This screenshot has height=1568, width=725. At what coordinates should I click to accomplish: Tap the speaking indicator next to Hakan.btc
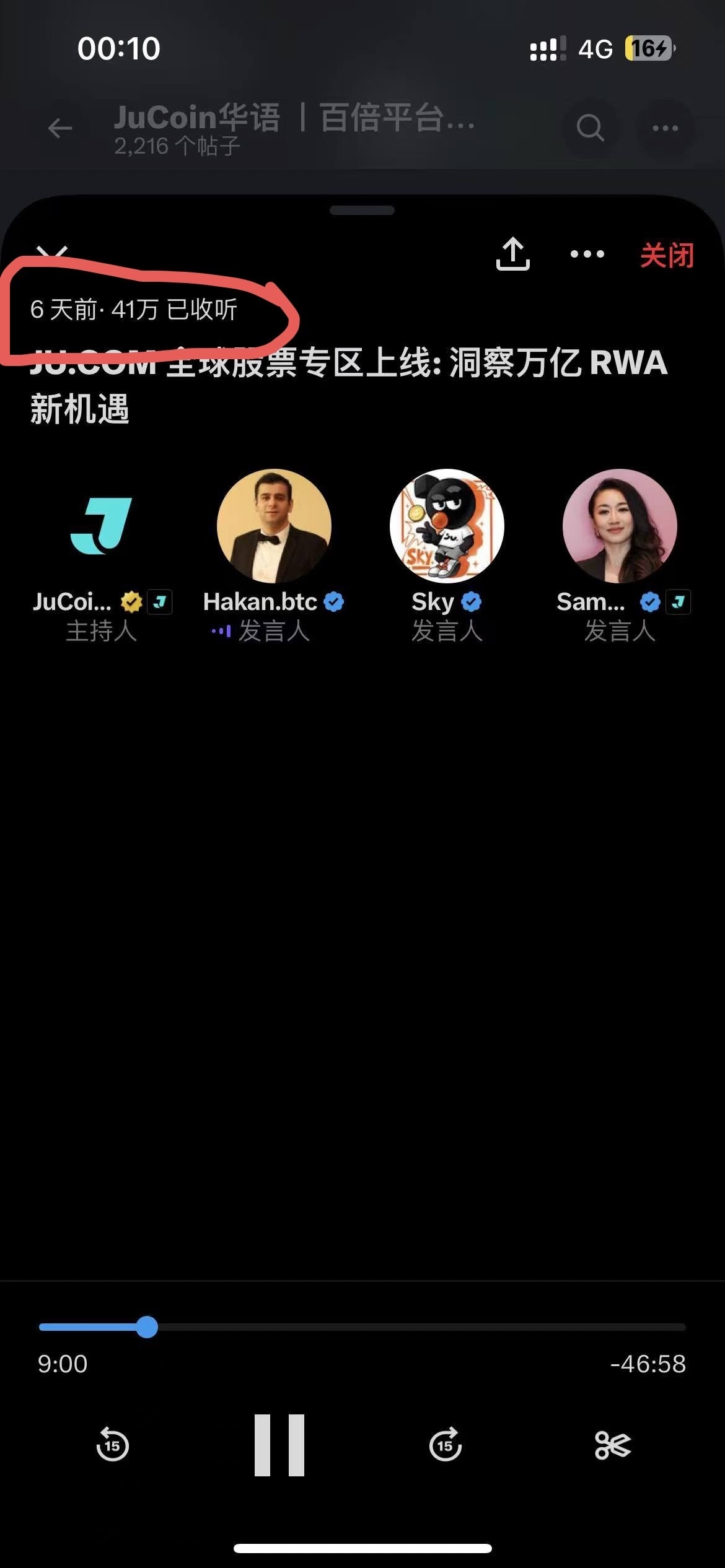(221, 631)
